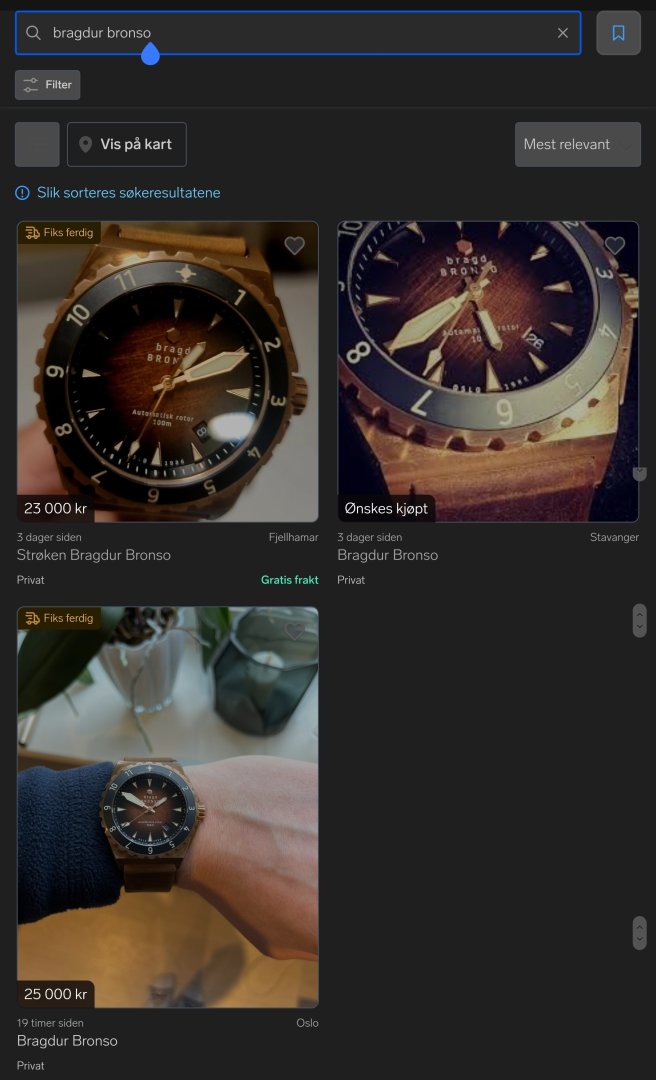This screenshot has width=656, height=1080.
Task: Favorite the Oslo Bragdur Bronso listing
Action: tap(294, 631)
